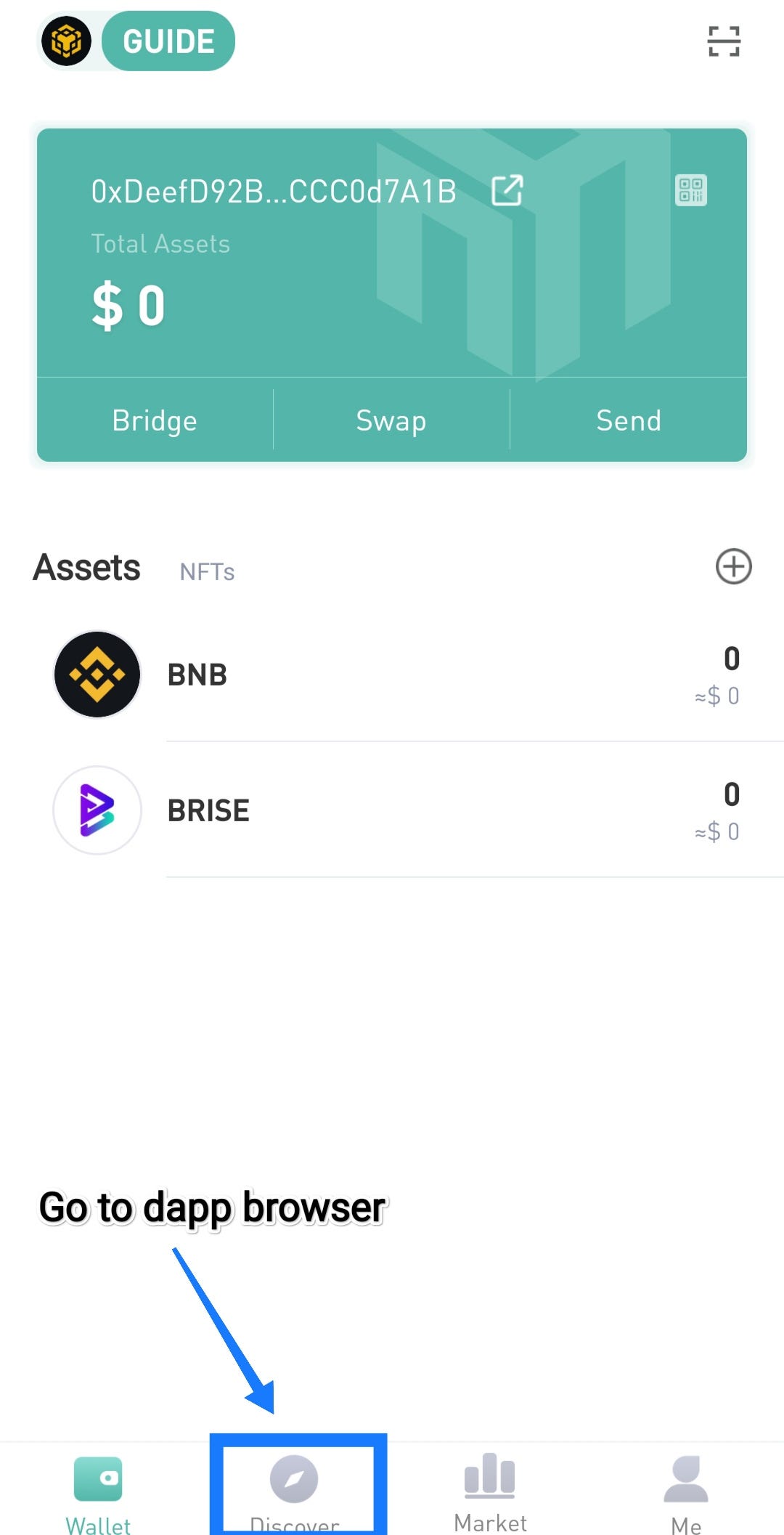Viewport: 784px width, 1535px height.
Task: Switch to the Wallet tab
Action: (x=98, y=1489)
